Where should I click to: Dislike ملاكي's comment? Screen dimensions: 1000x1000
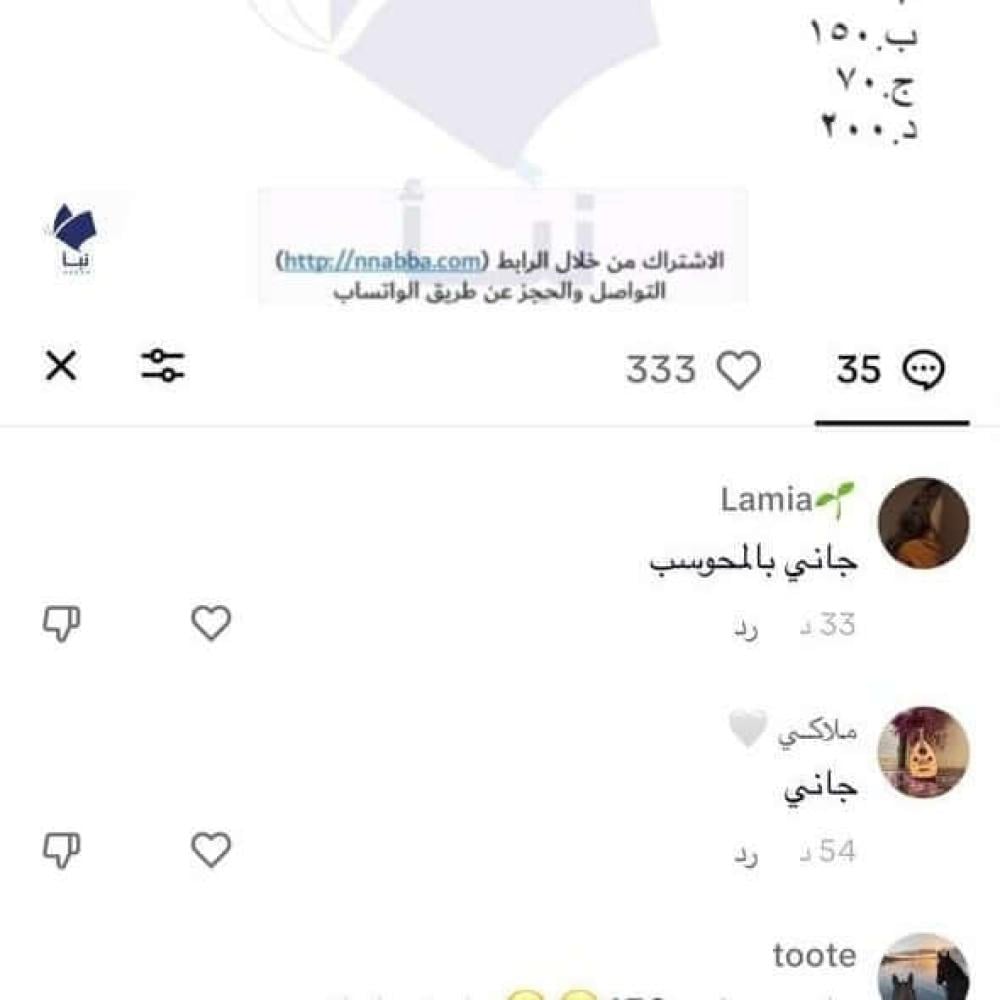coord(61,852)
